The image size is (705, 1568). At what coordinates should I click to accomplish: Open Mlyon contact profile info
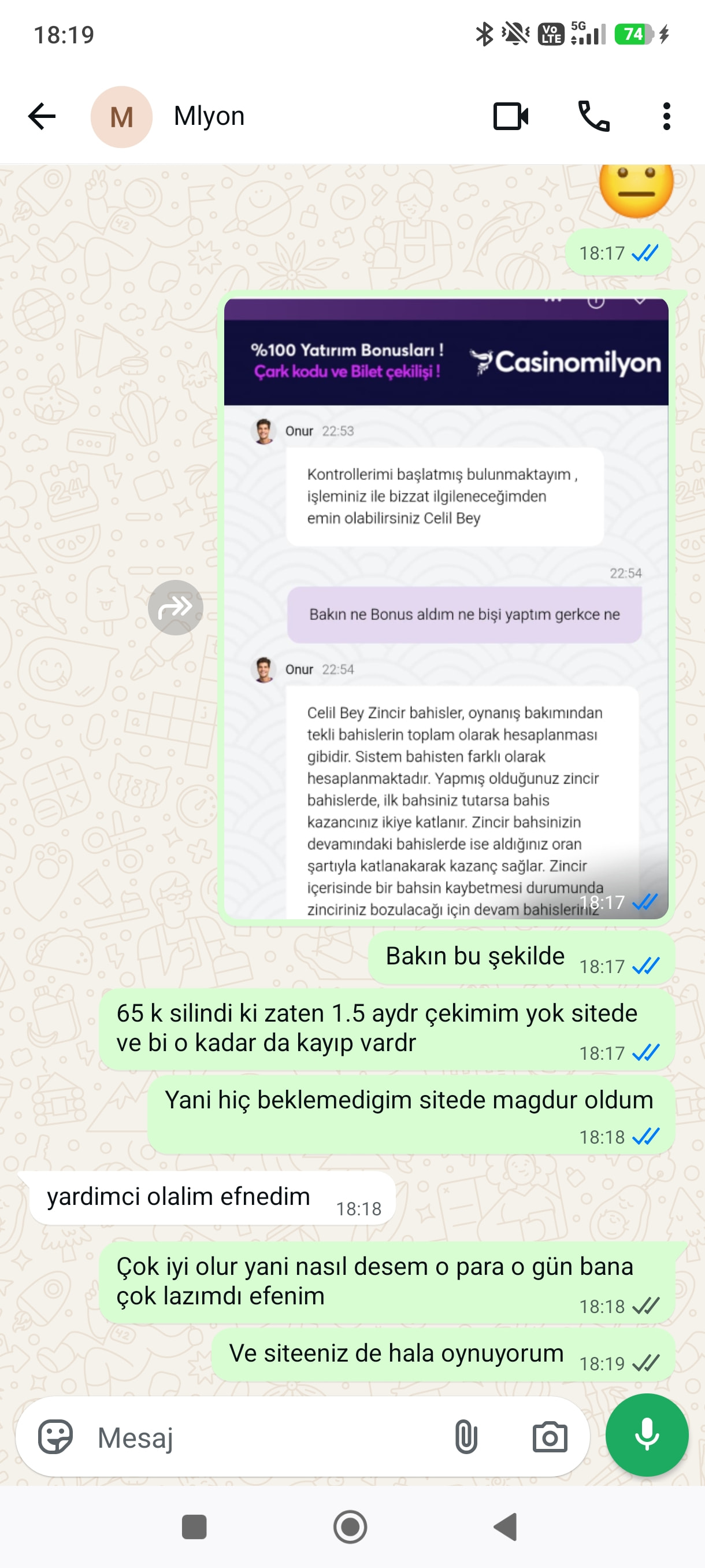[209, 116]
